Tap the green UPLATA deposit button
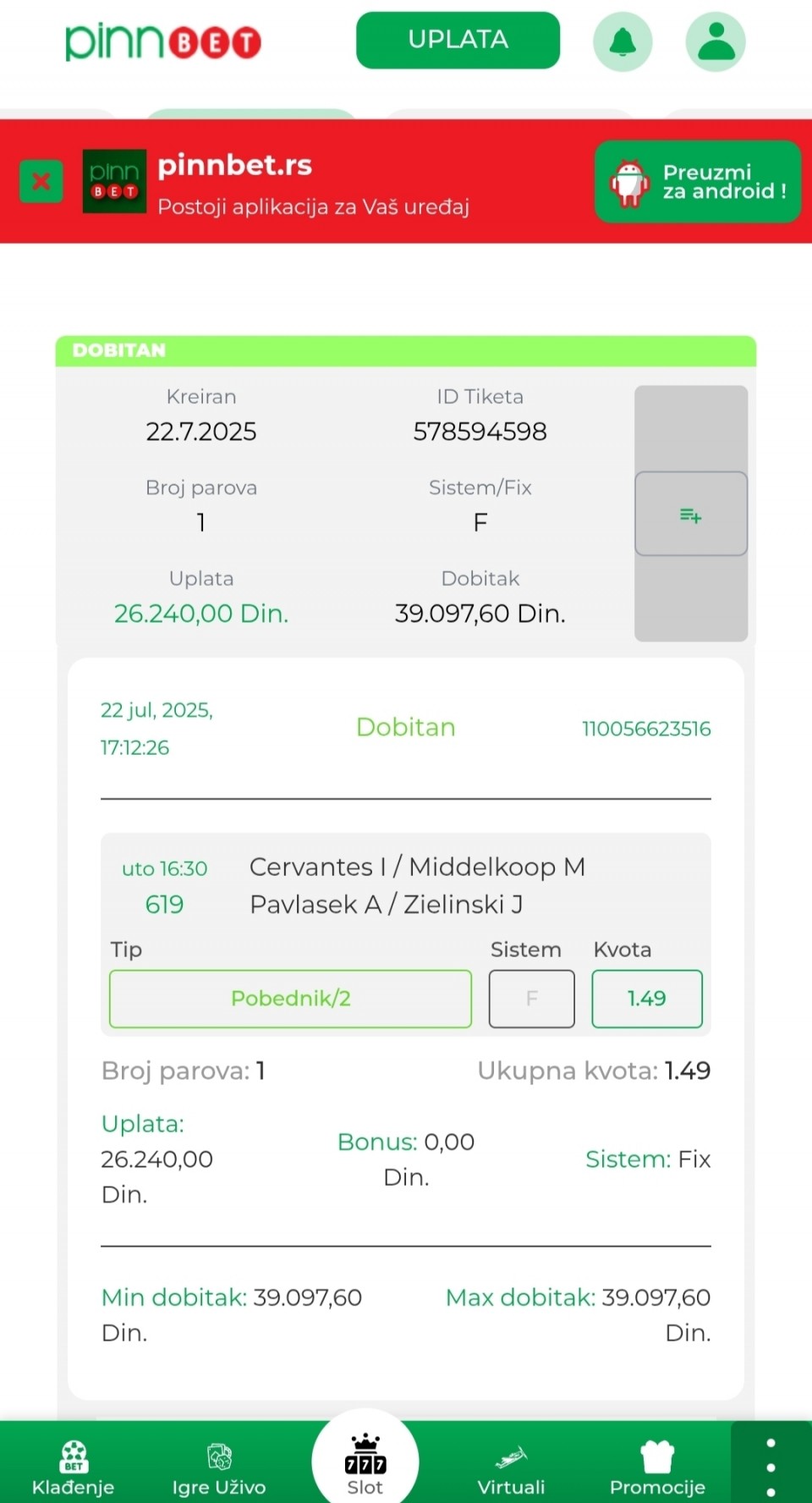Image resolution: width=812 pixels, height=1503 pixels. click(x=458, y=40)
